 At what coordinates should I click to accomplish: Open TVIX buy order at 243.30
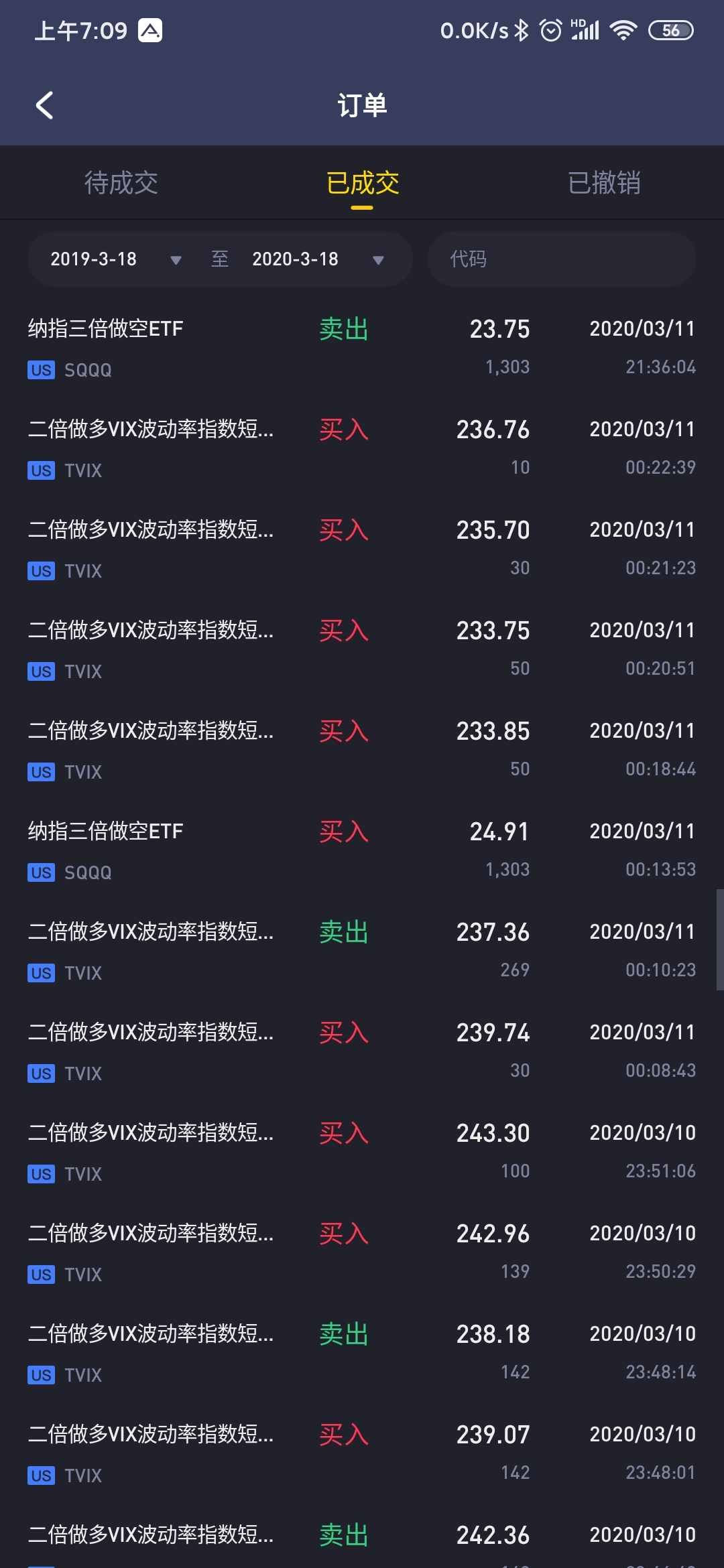point(362,1151)
